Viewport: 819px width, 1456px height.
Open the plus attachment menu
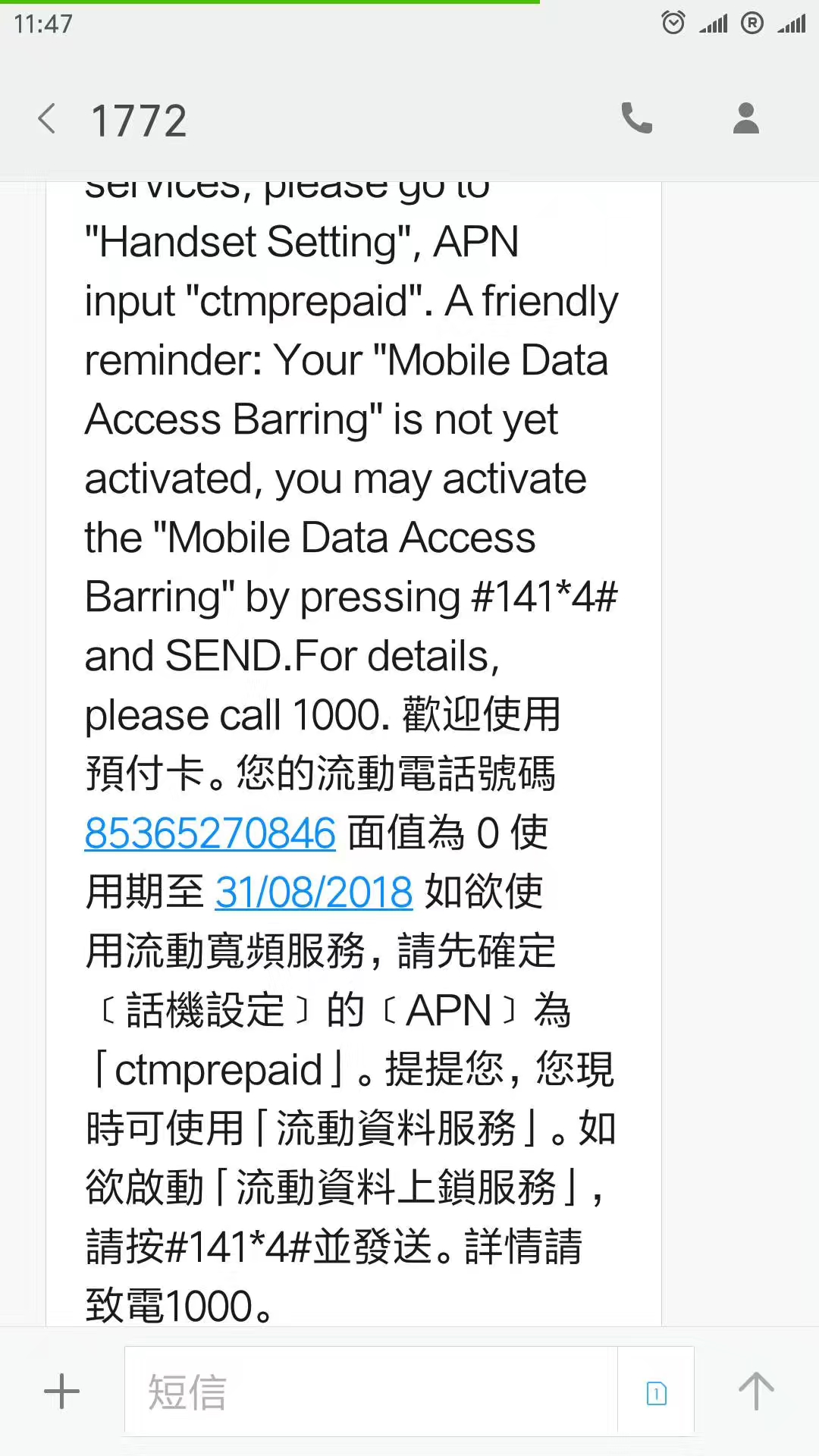click(61, 1392)
